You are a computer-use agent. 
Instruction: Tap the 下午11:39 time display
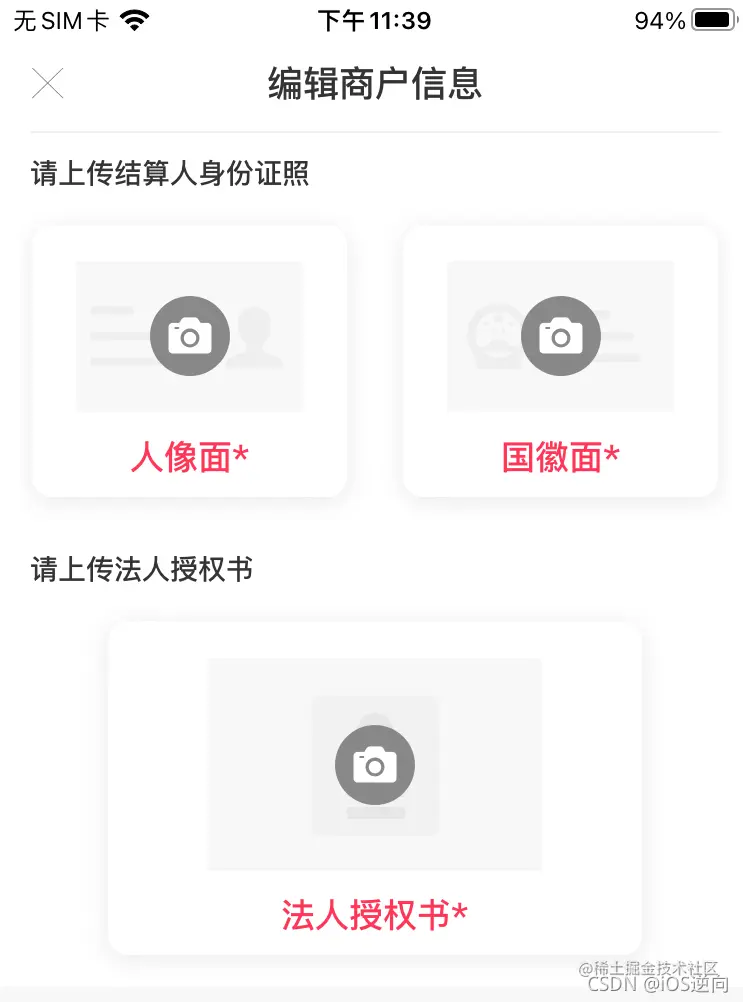pyautogui.click(x=373, y=20)
